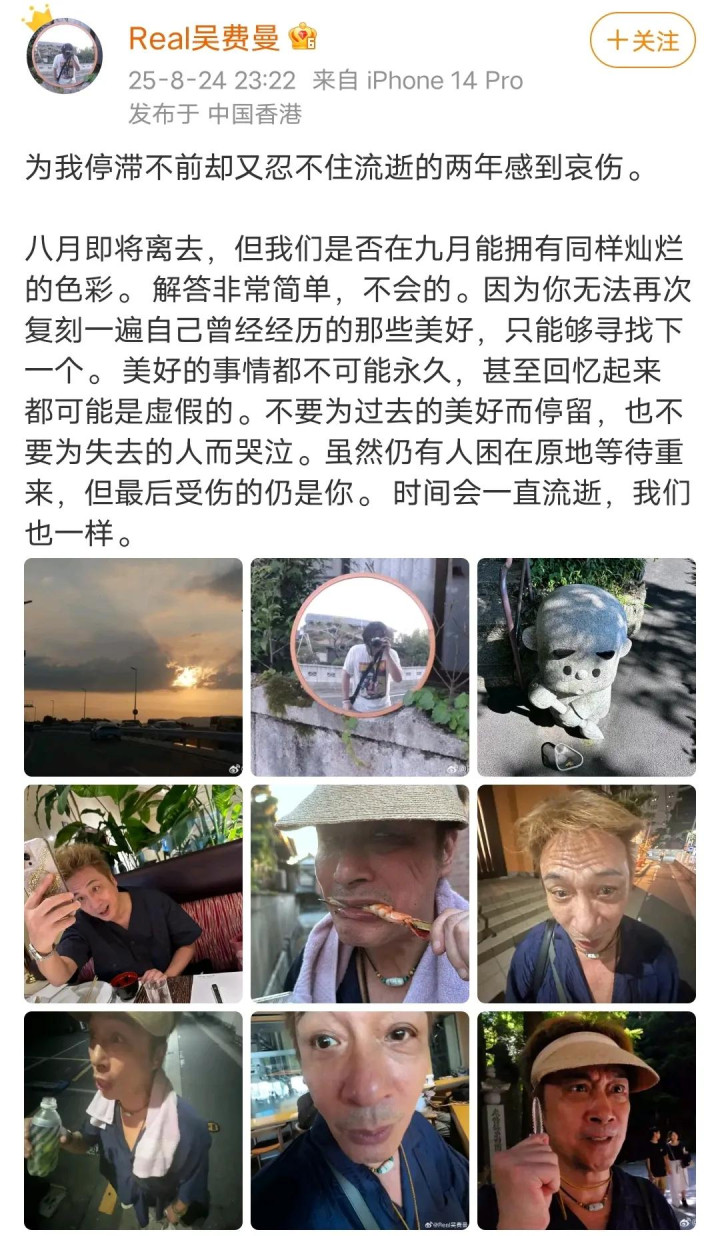View the round mirror selfie photo
Image resolution: width=720 pixels, height=1236 pixels.
pyautogui.click(x=360, y=667)
